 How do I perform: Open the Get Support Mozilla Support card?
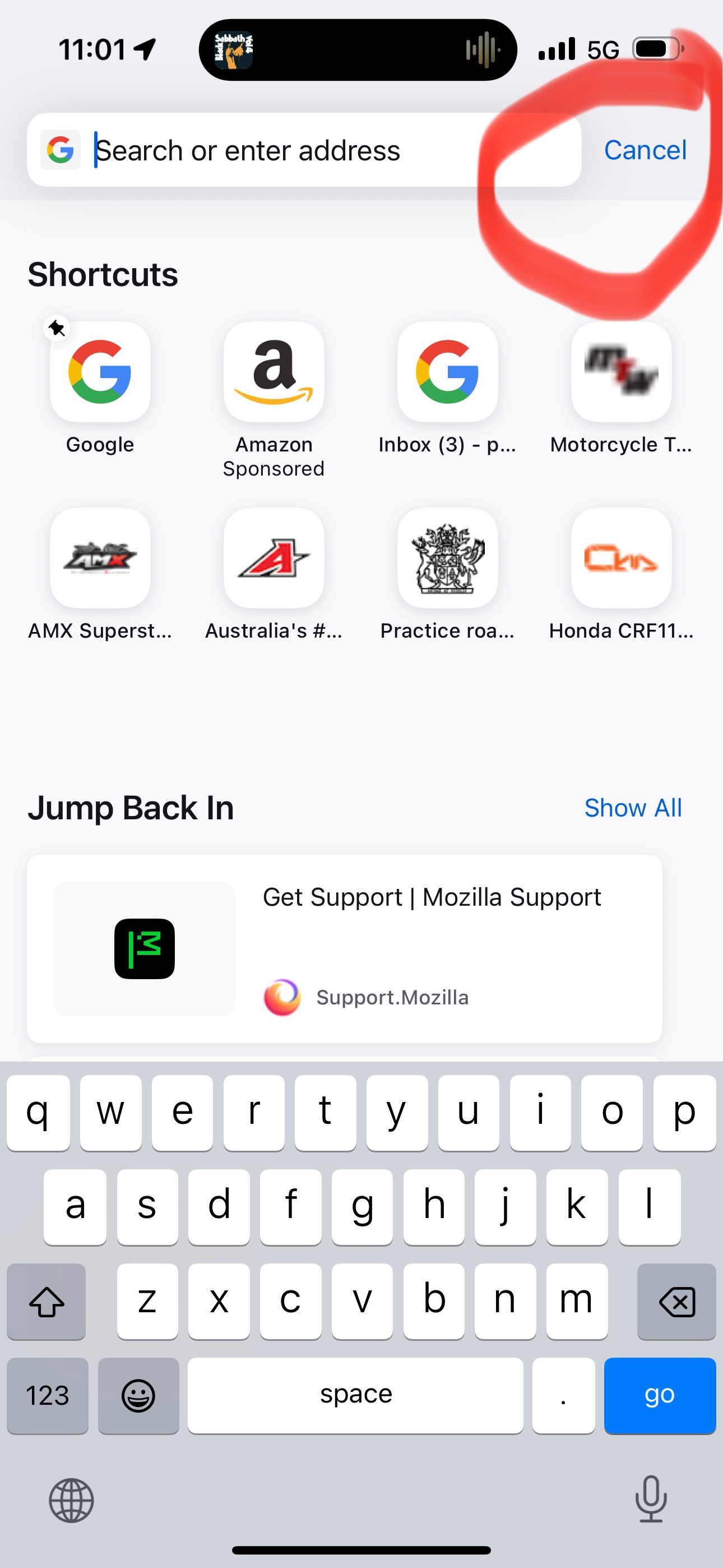point(345,948)
